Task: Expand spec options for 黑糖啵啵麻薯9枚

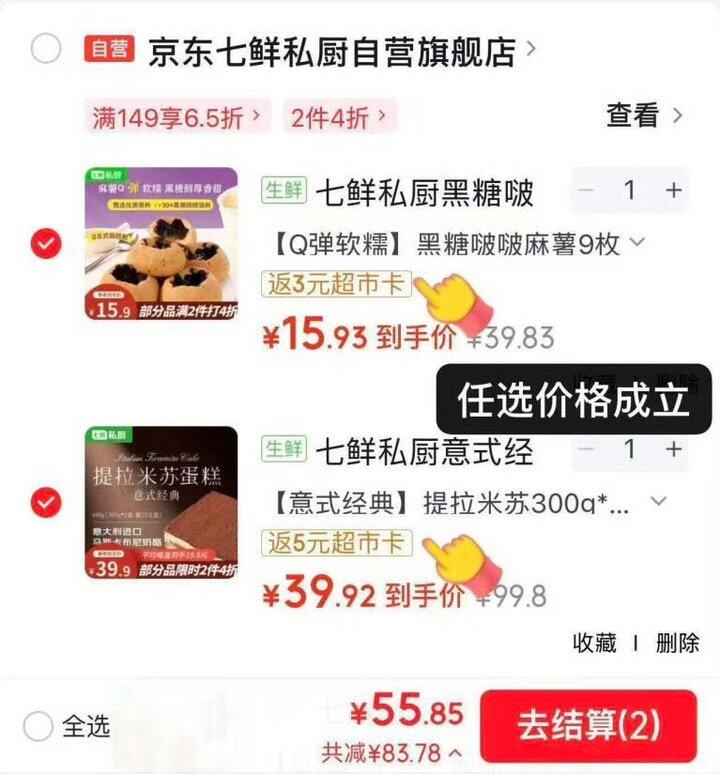Action: tap(638, 242)
